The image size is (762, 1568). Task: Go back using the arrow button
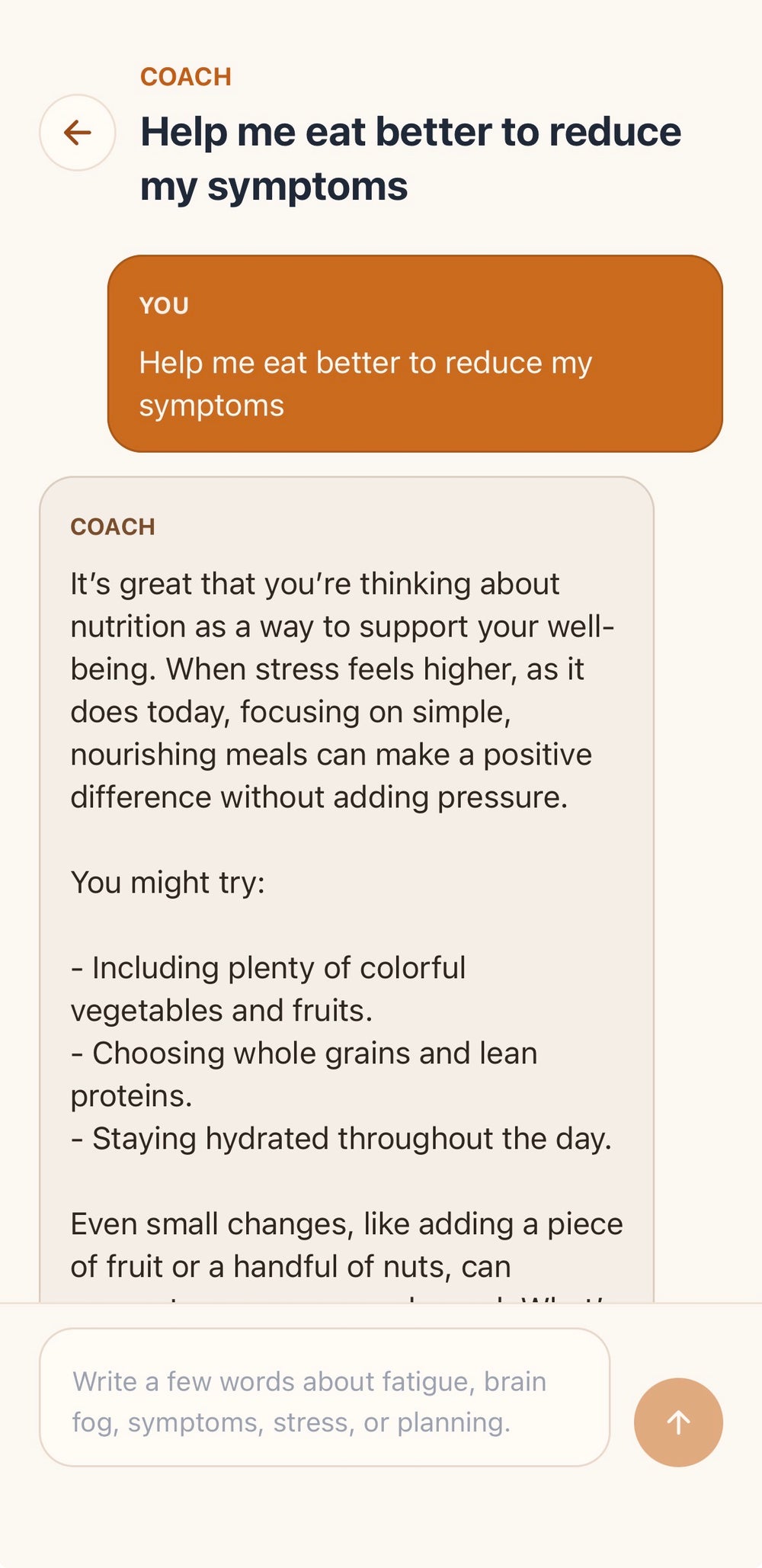78,133
